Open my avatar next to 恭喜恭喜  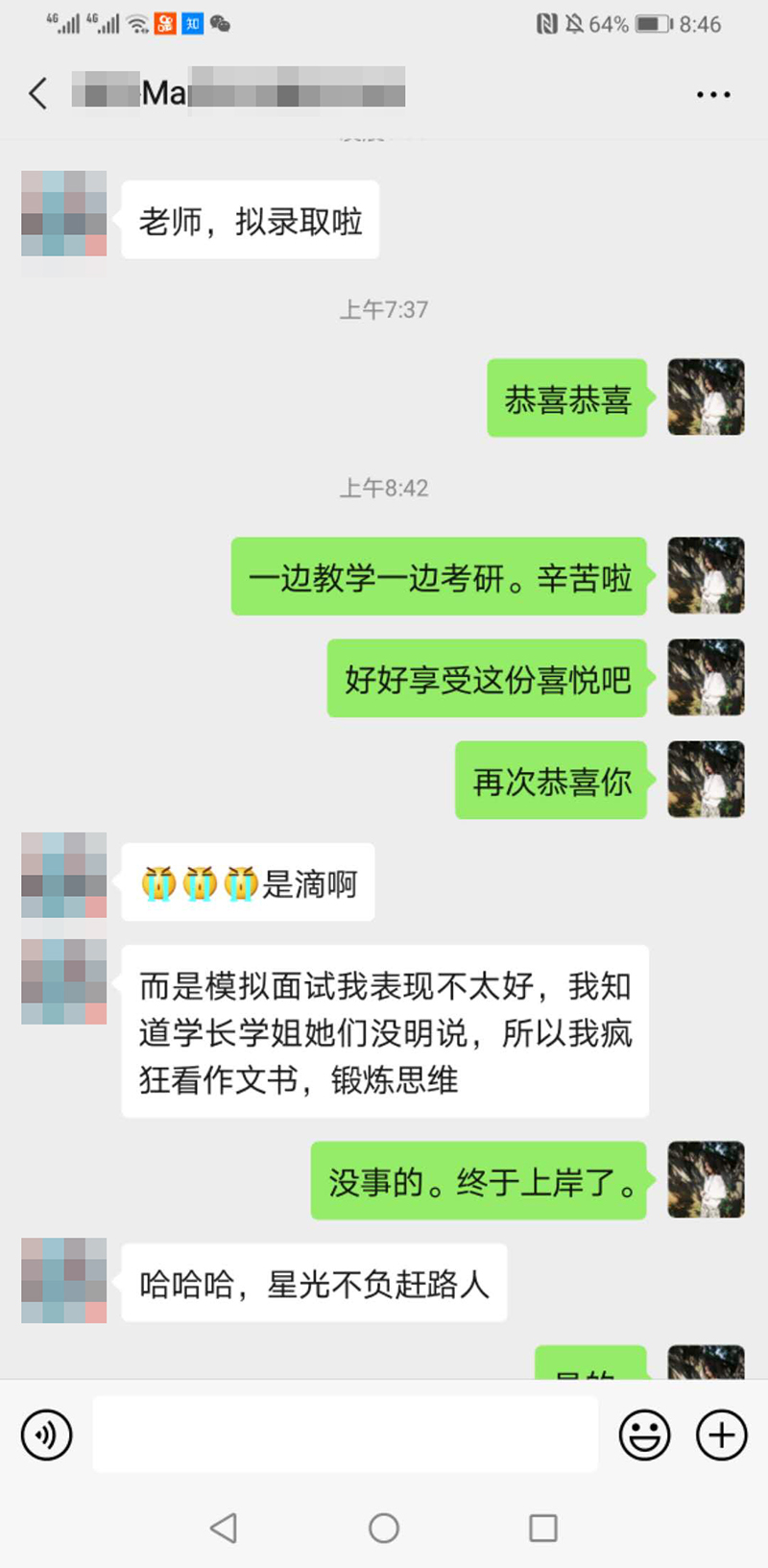point(706,397)
